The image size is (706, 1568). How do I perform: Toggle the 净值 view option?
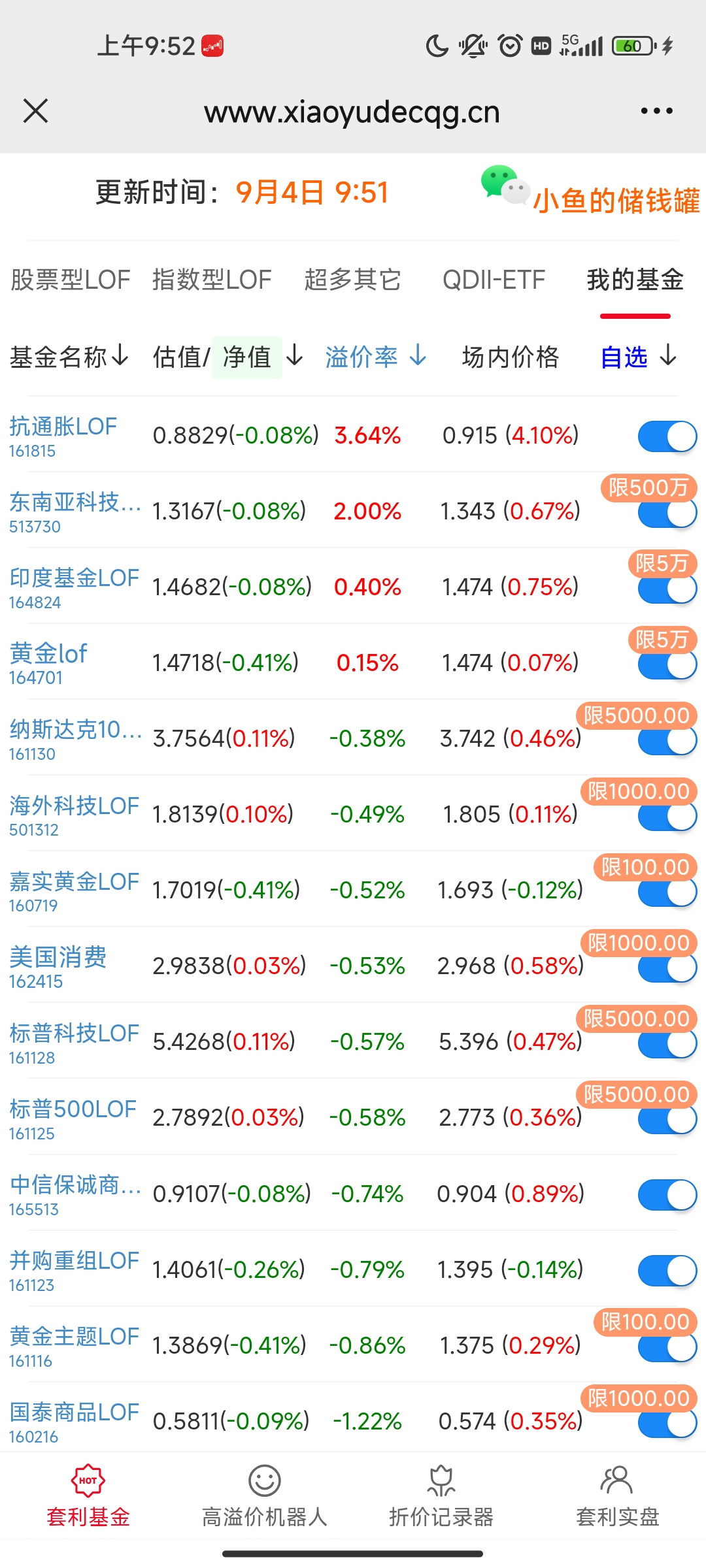pyautogui.click(x=247, y=357)
